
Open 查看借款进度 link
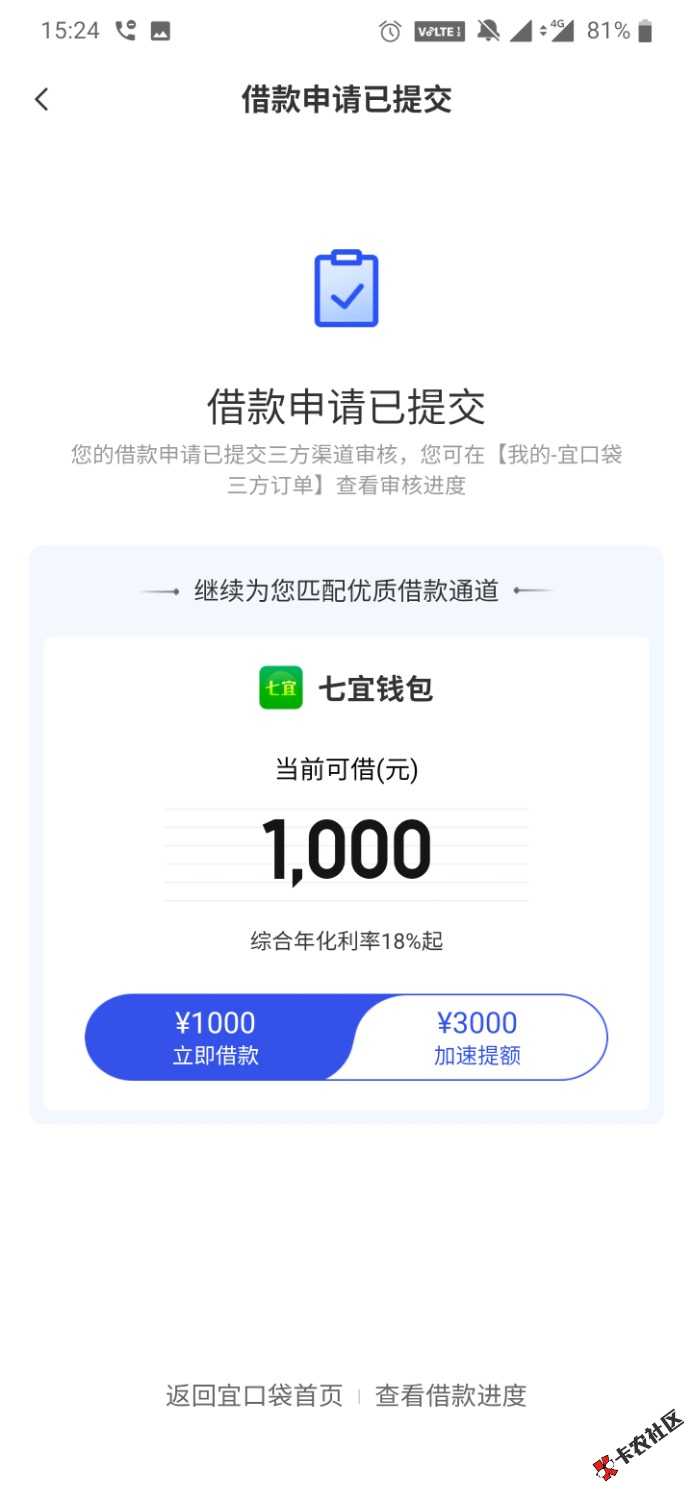pyautogui.click(x=450, y=1395)
